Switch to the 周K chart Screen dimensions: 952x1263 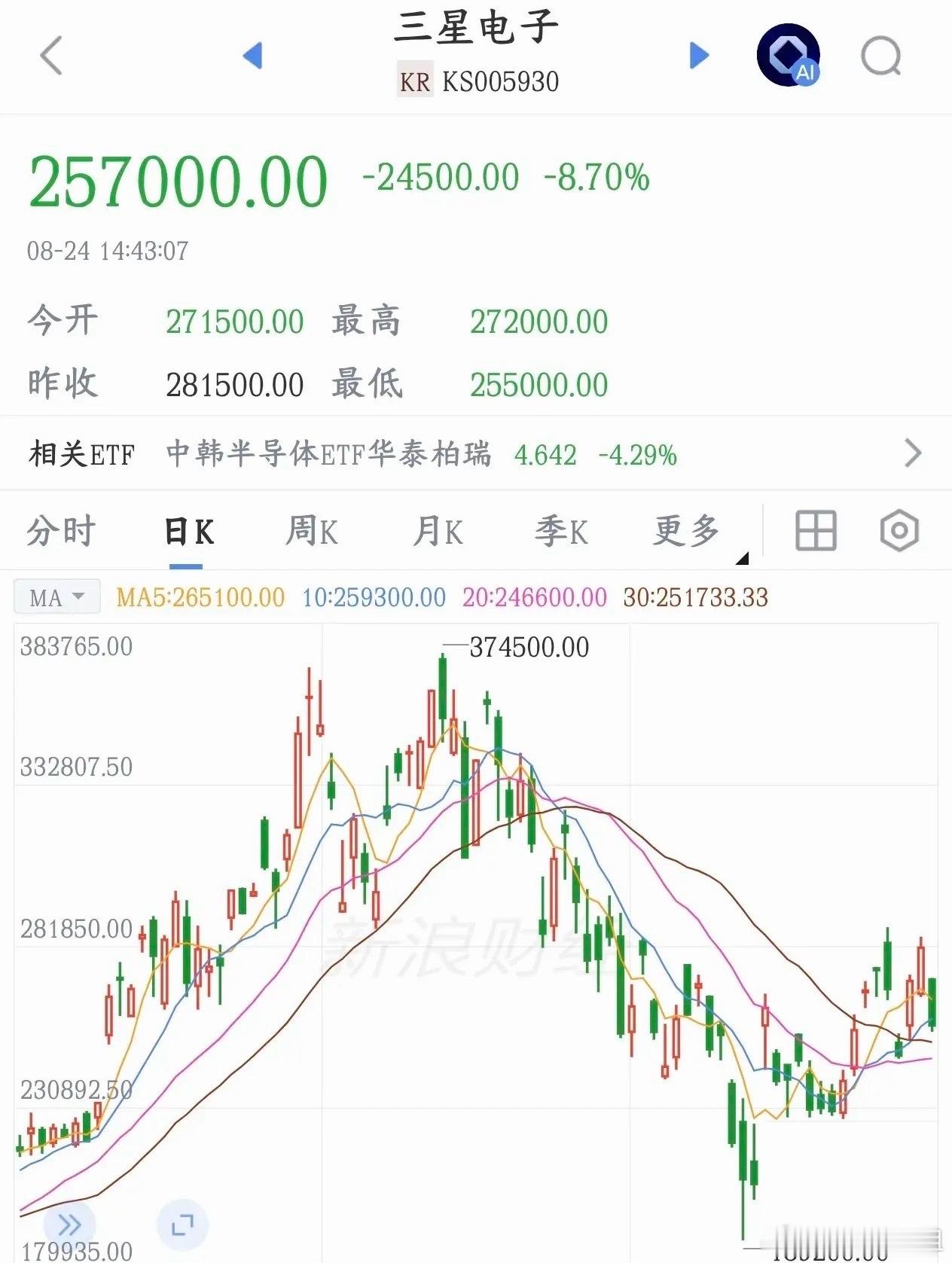point(312,531)
